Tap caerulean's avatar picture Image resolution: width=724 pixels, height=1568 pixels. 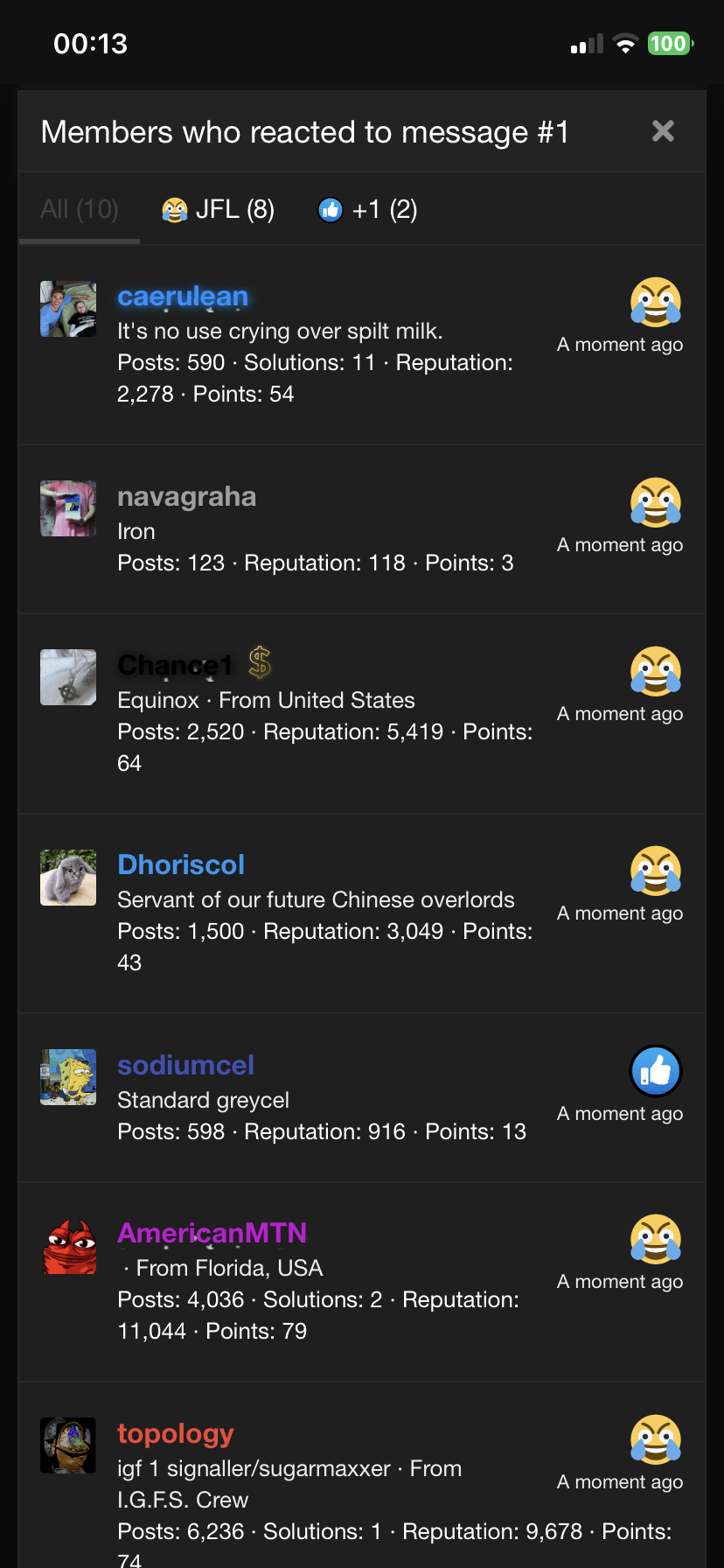coord(68,309)
